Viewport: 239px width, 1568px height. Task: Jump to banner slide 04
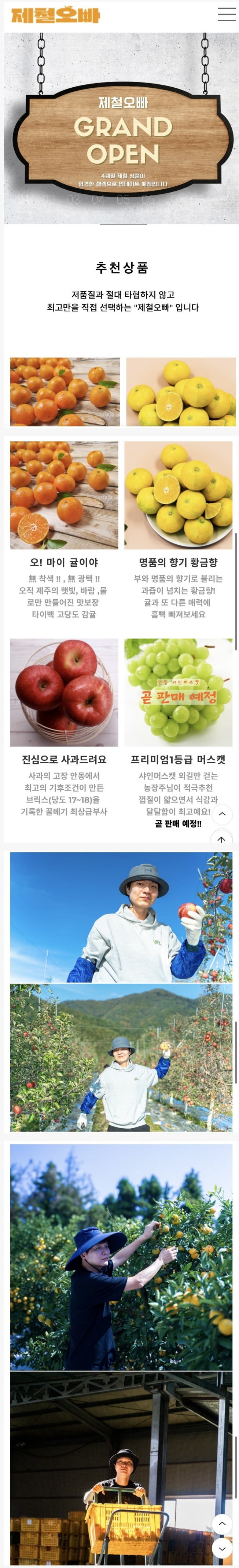click(99, 200)
